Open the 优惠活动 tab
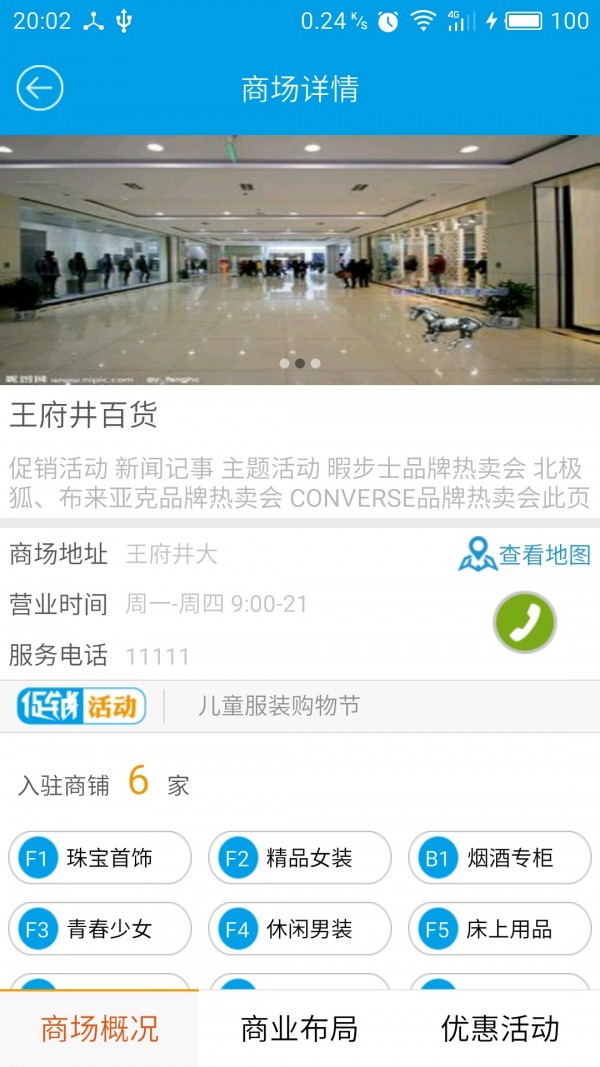 [500, 1029]
